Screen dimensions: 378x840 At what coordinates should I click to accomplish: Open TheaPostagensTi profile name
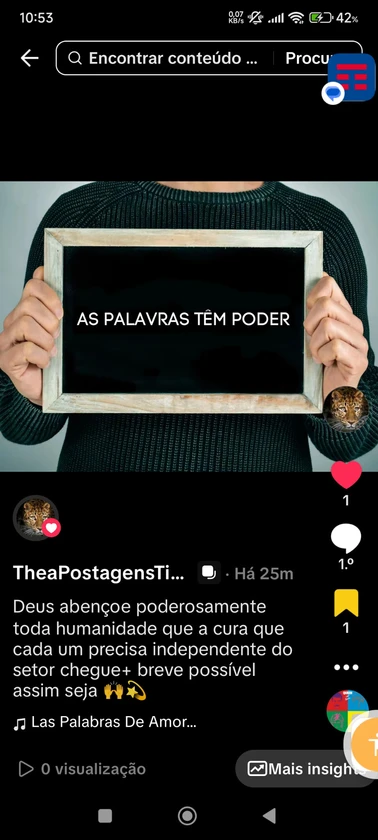[99, 573]
